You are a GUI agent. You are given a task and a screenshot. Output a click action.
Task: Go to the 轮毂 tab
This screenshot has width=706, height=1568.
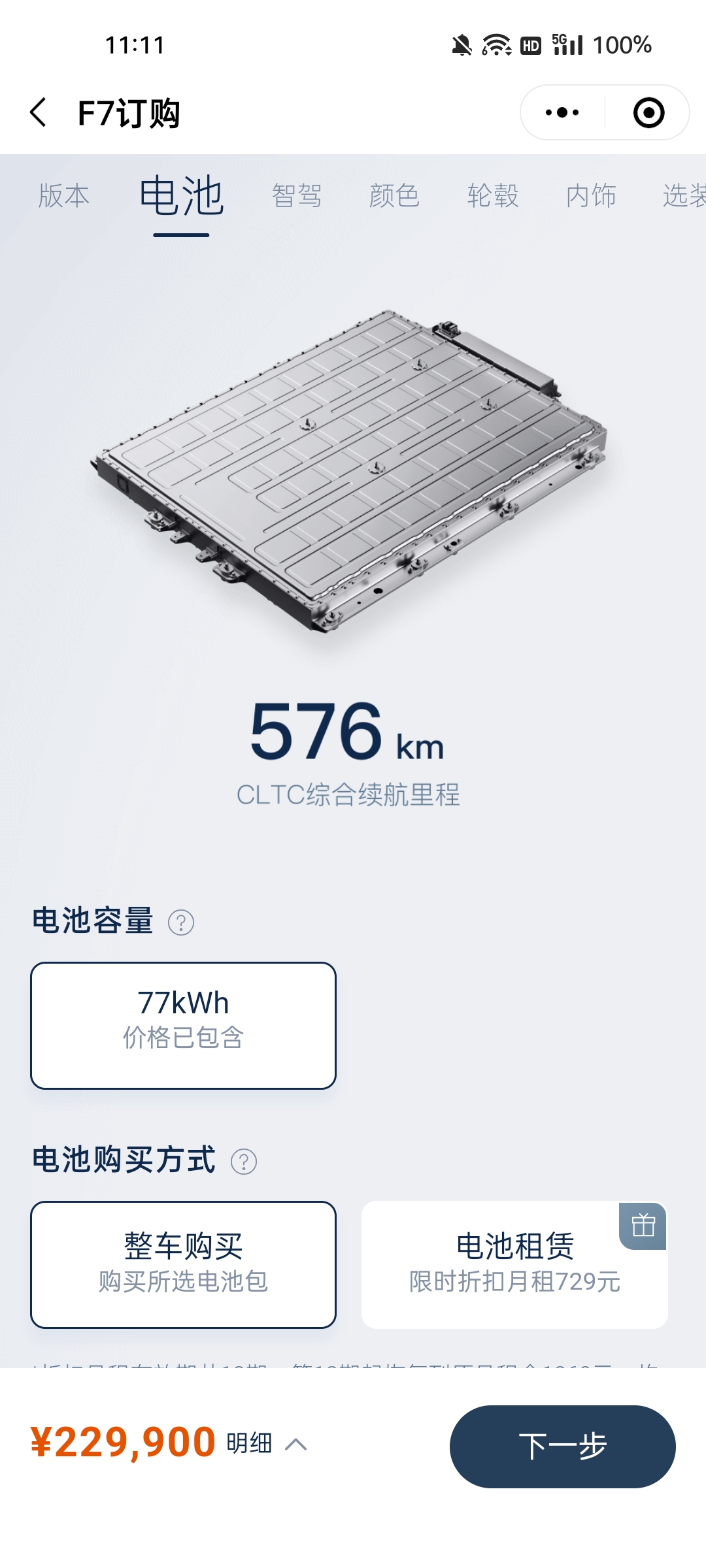(x=492, y=196)
